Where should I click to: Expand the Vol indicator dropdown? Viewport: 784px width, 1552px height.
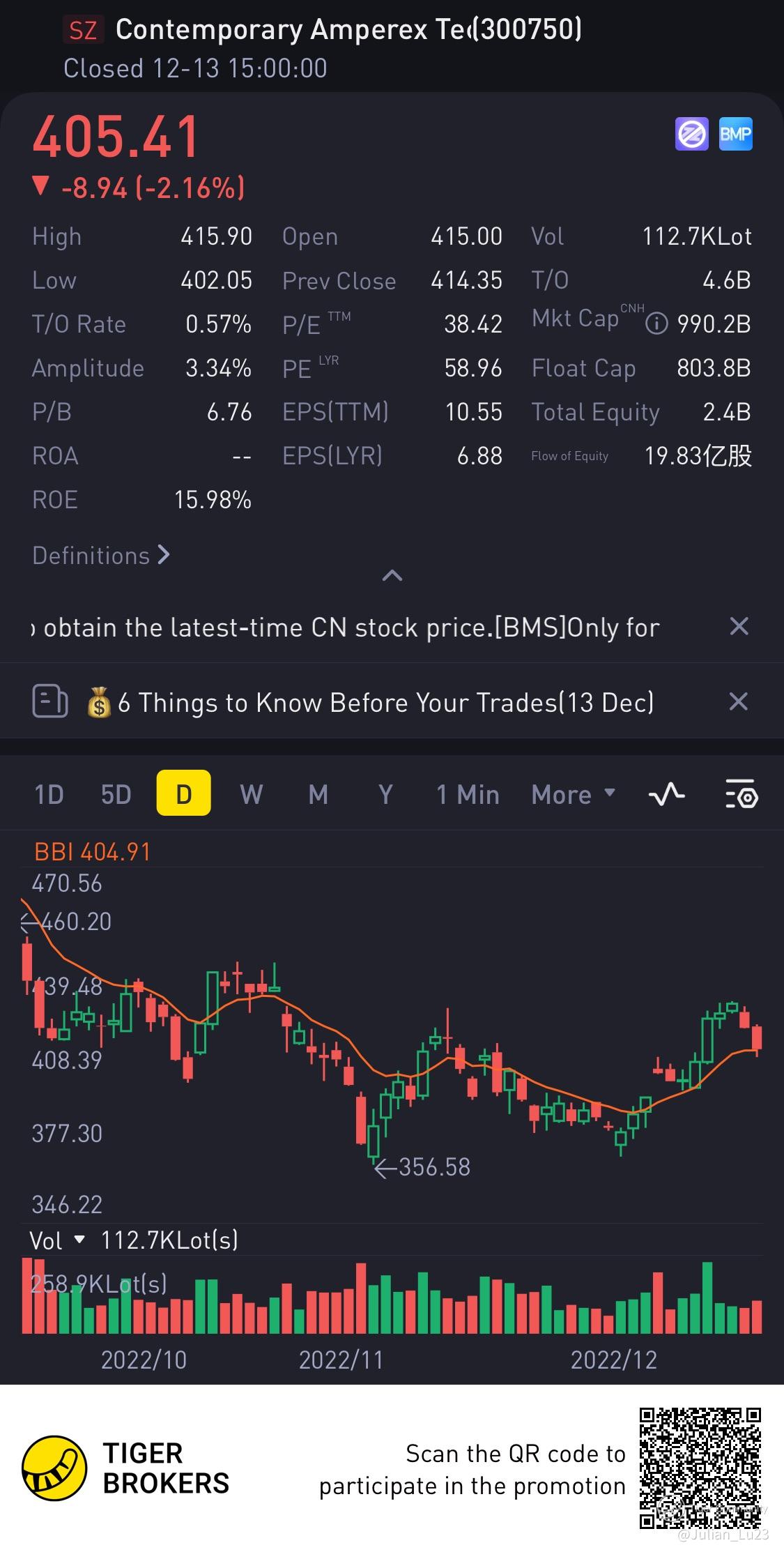pyautogui.click(x=57, y=1240)
